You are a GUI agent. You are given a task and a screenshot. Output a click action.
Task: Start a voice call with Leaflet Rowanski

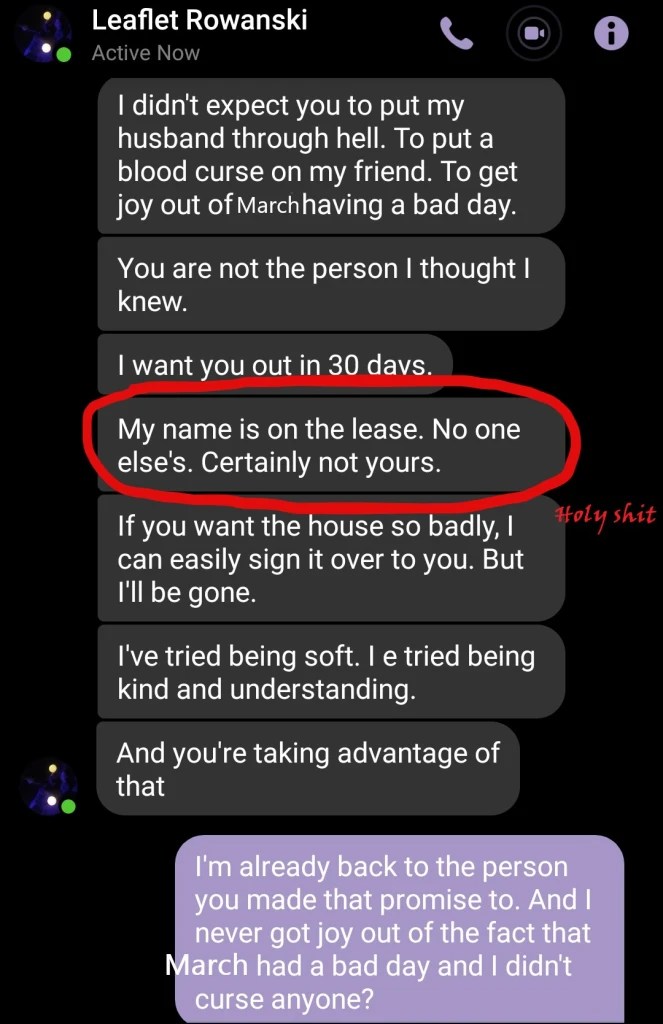456,34
